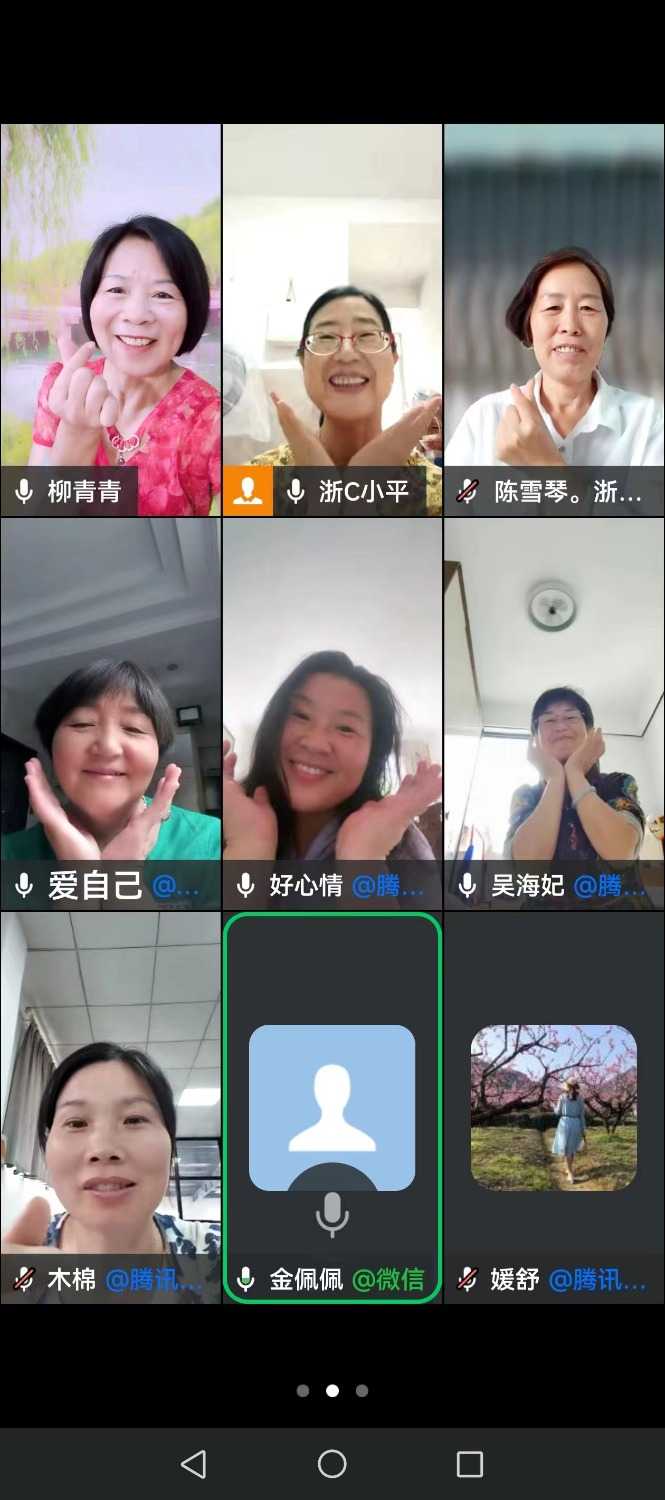
Task: Open 木棉's video tile
Action: 110,1107
